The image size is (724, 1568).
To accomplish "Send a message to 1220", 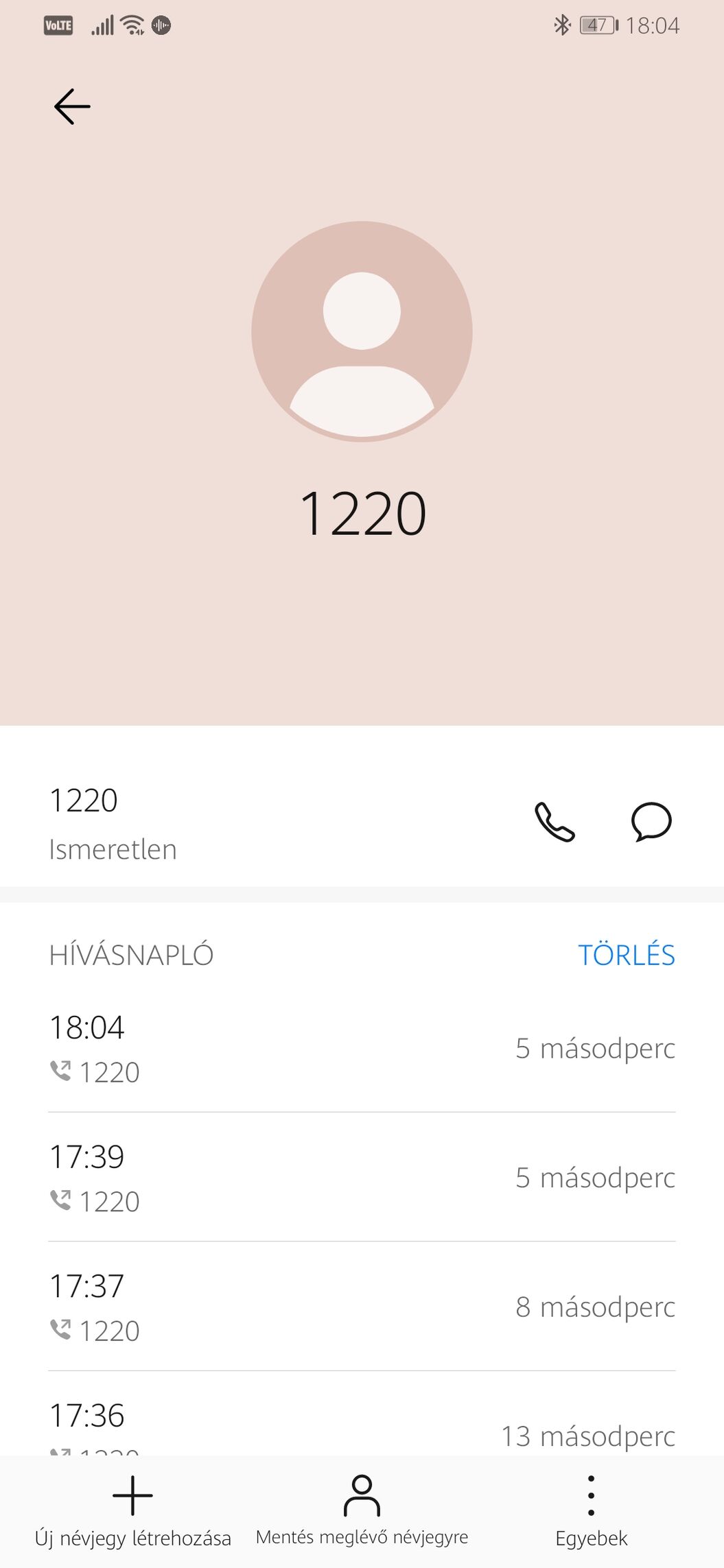I will click(x=651, y=822).
